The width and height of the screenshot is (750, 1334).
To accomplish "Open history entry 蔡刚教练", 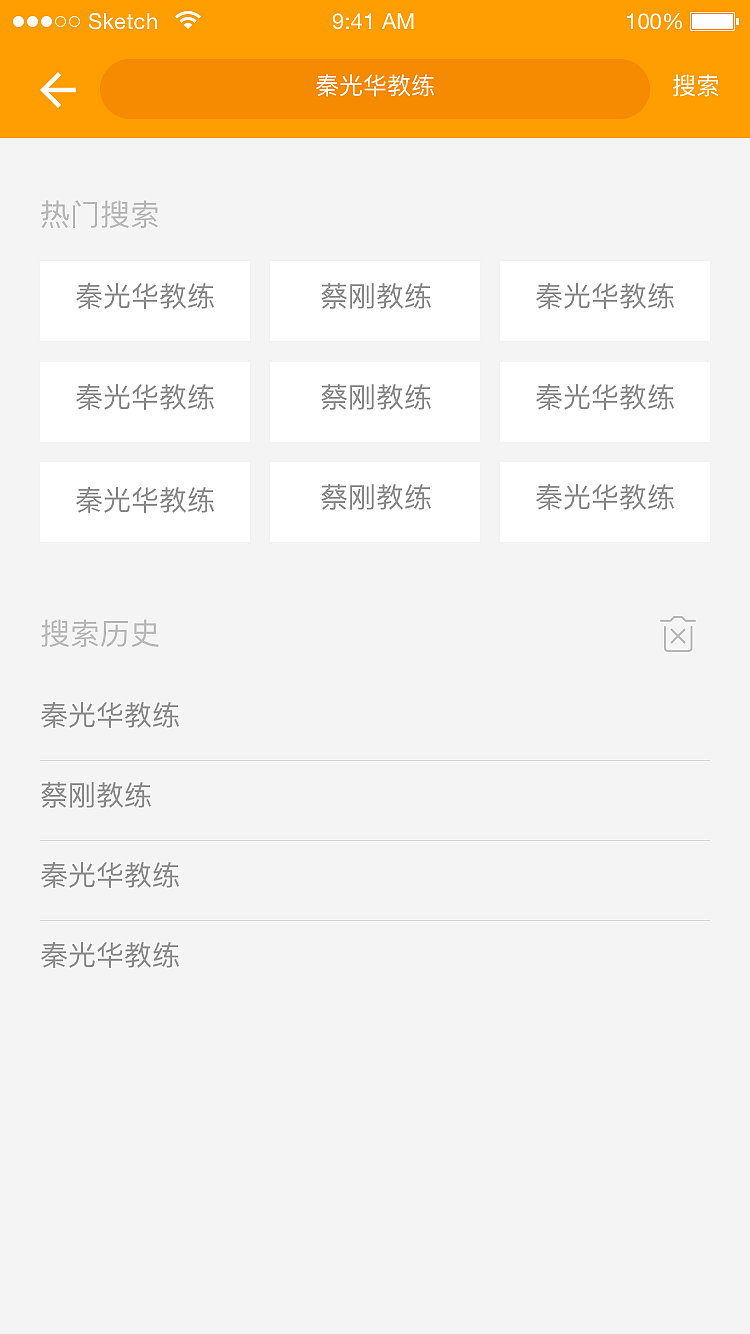I will point(96,796).
